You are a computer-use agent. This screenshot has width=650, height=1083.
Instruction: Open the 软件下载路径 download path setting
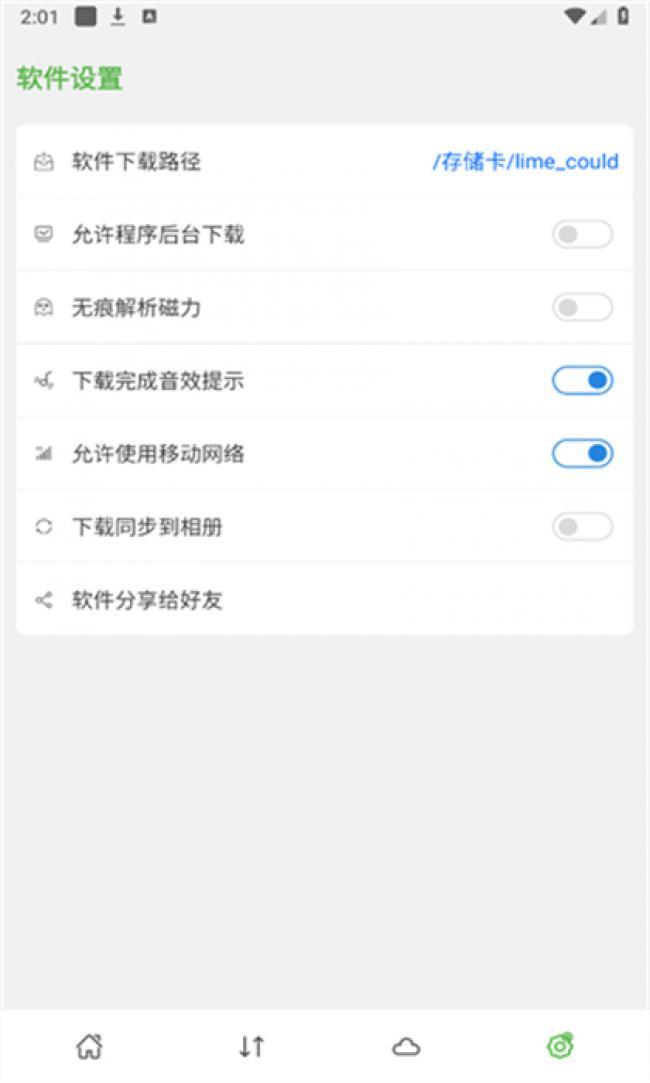coord(324,162)
